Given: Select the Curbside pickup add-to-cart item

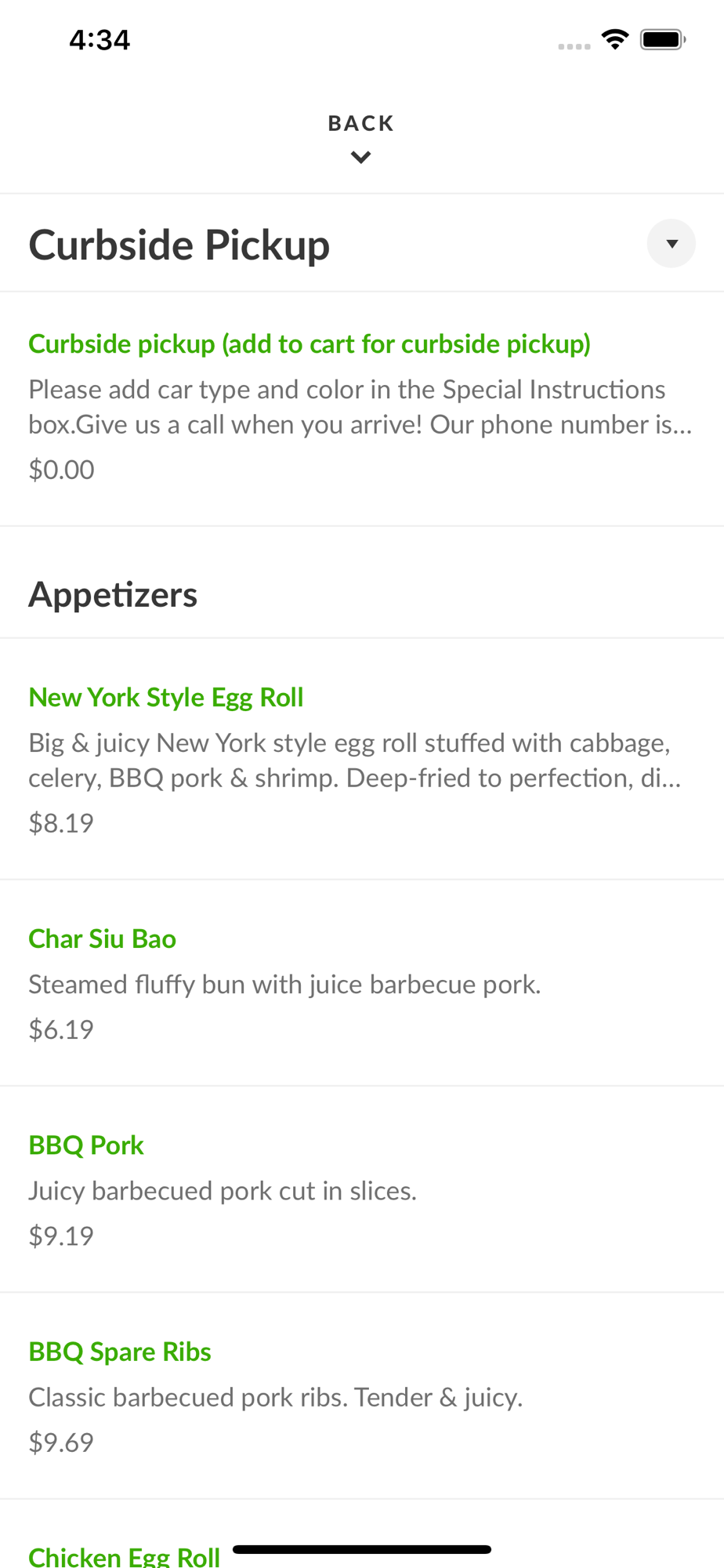Looking at the screenshot, I should (362, 408).
